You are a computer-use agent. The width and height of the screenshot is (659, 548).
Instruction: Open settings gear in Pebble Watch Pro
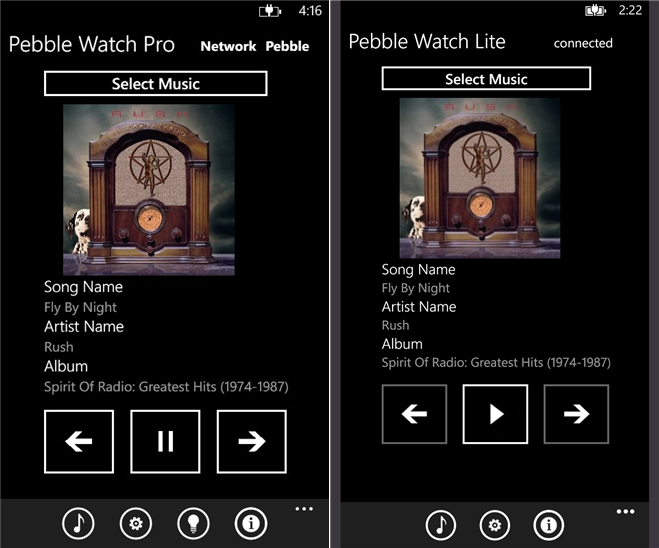pos(136,522)
